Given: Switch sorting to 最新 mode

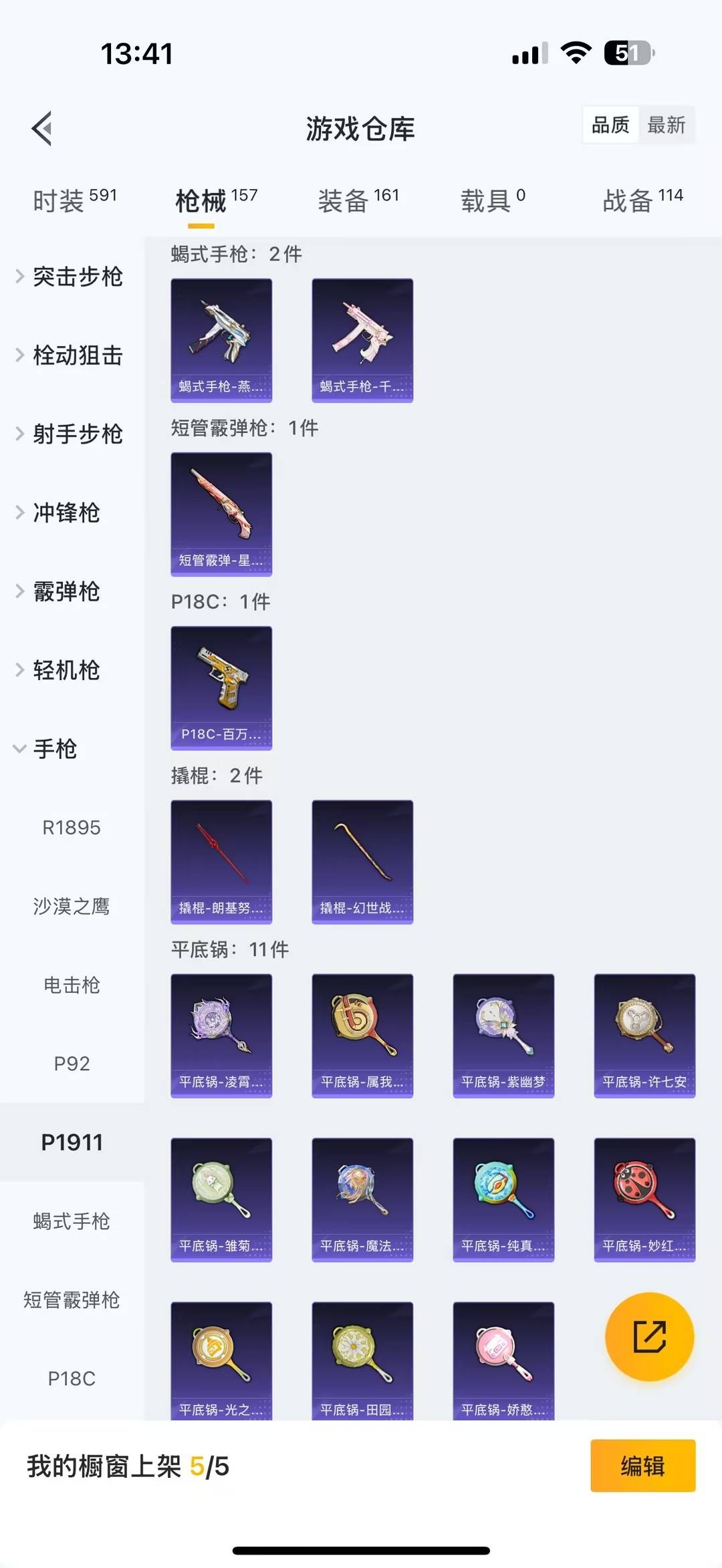Looking at the screenshot, I should pos(667,125).
